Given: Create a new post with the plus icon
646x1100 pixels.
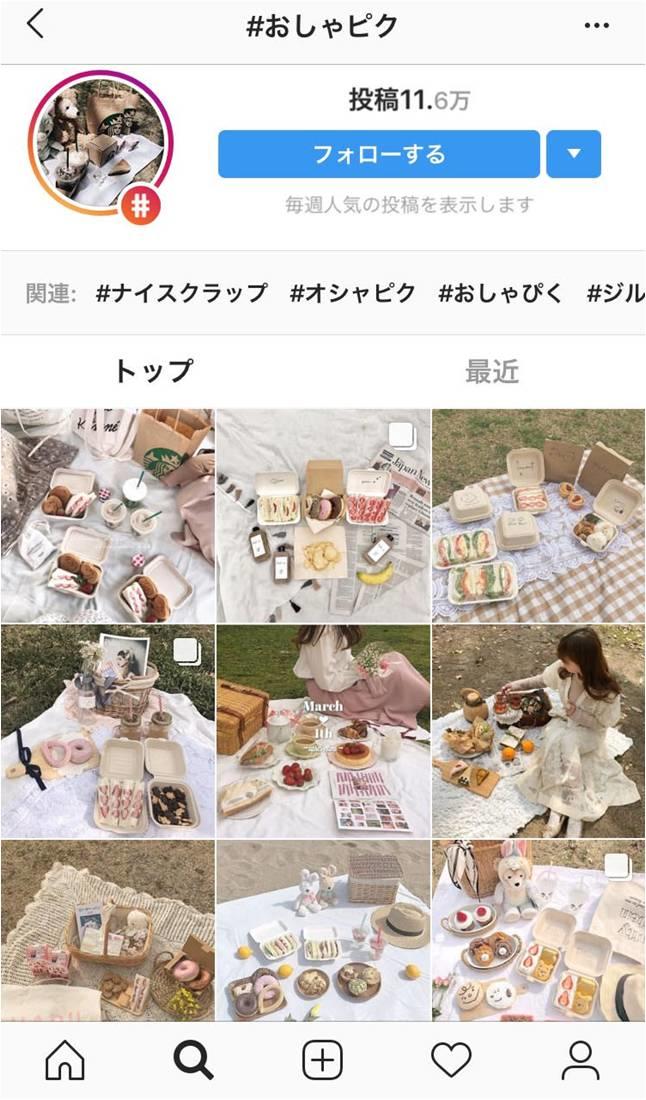Looking at the screenshot, I should (322, 1060).
